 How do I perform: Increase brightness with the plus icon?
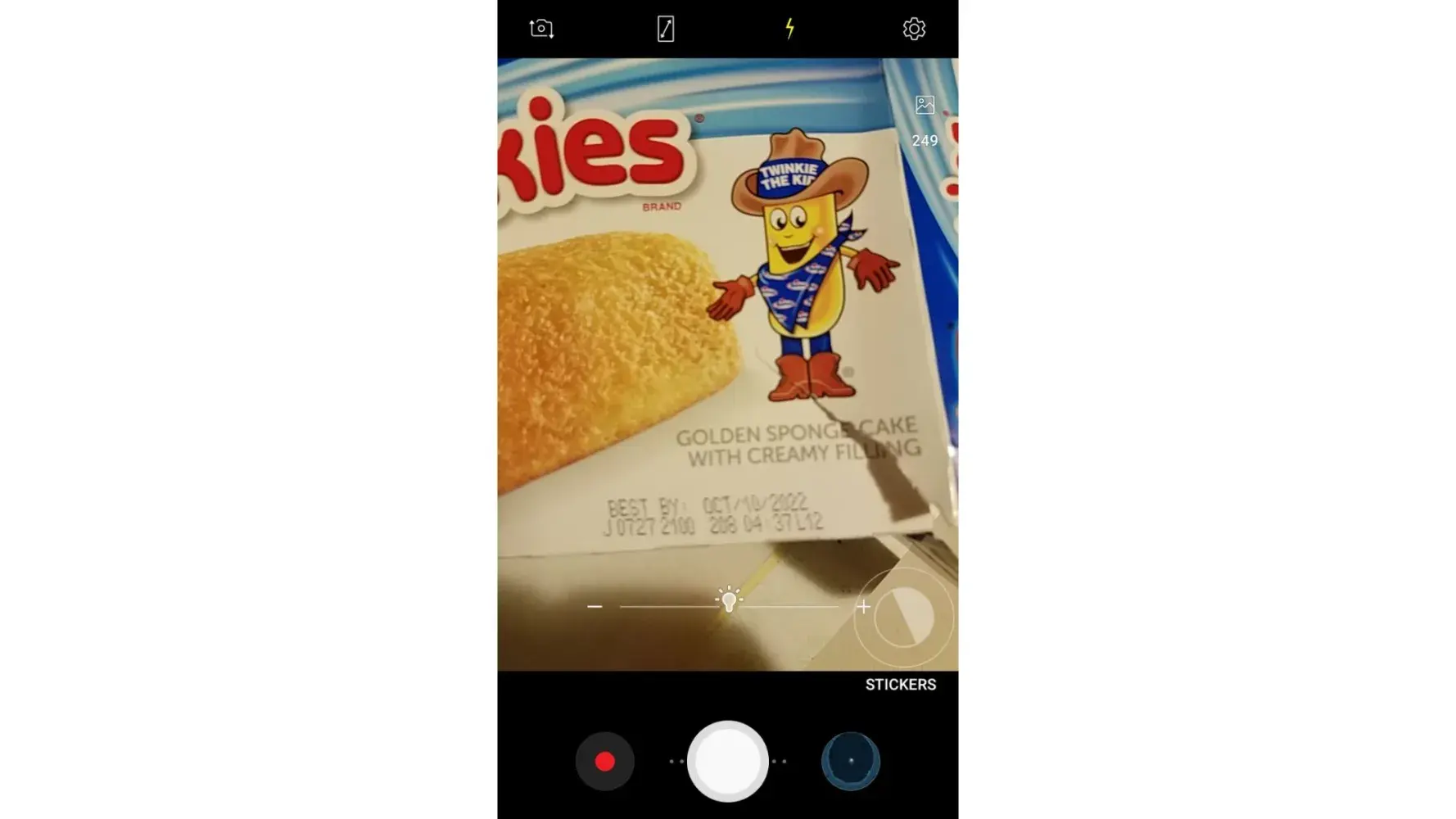pos(863,606)
